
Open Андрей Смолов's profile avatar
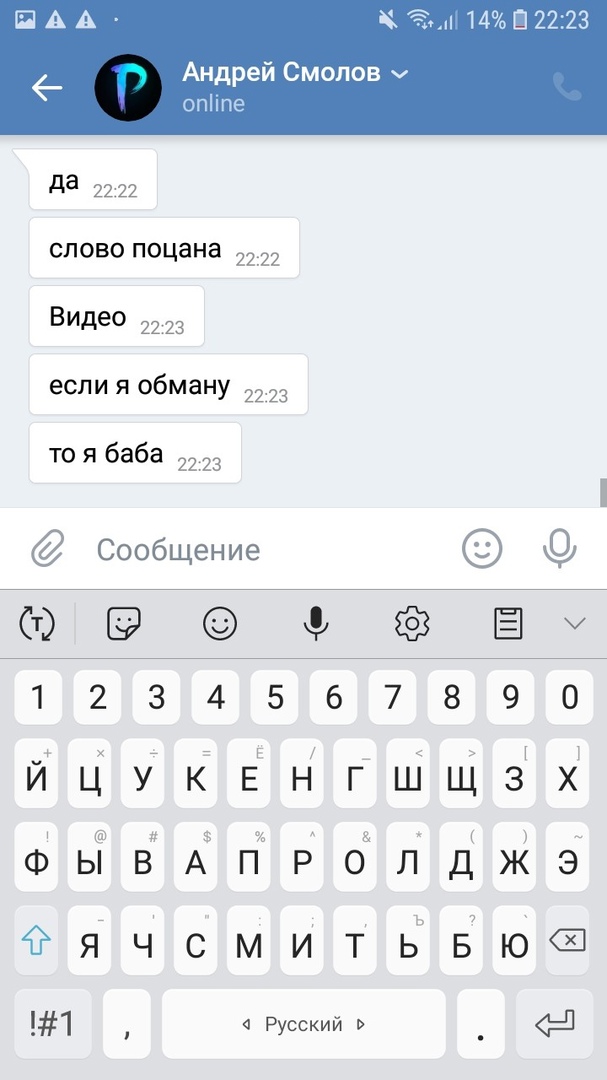(128, 88)
